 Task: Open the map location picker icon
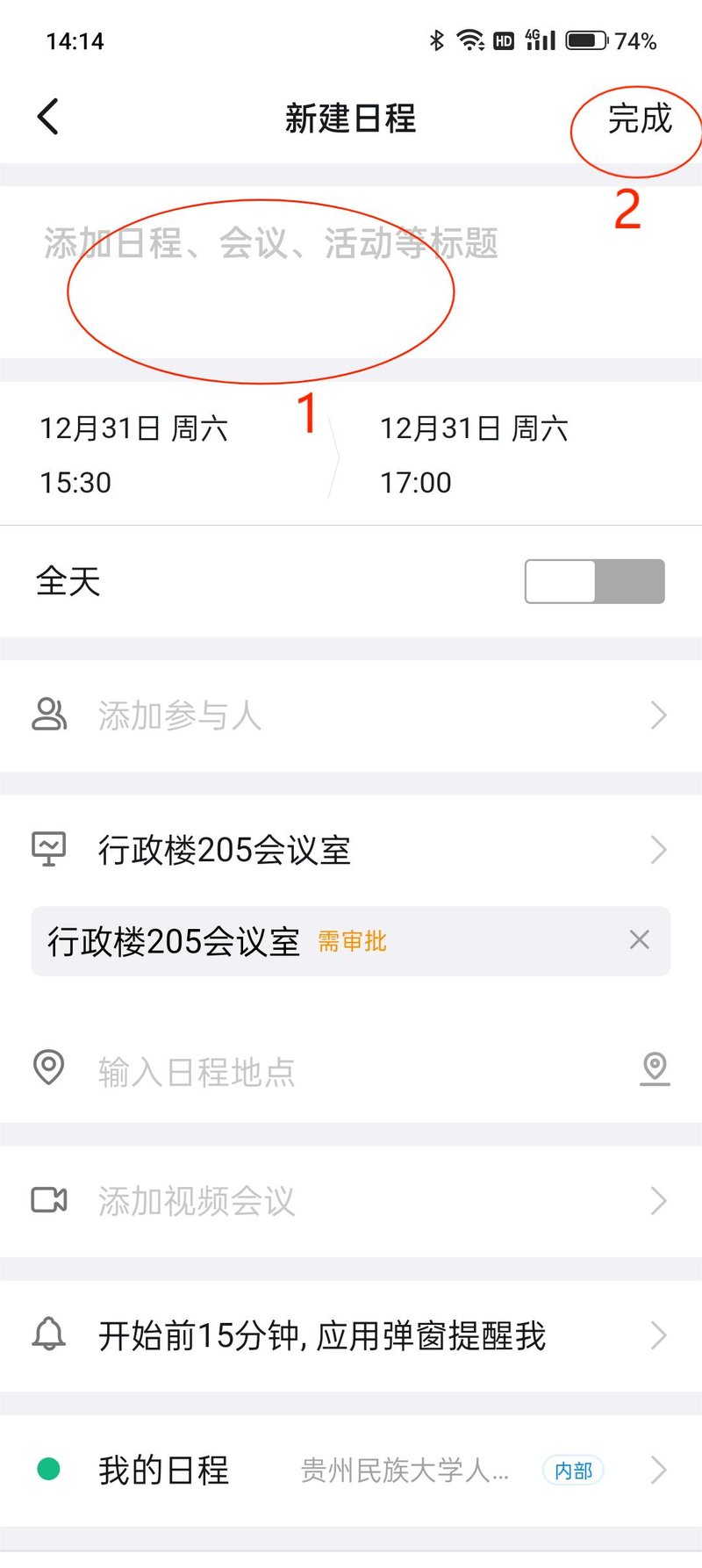(x=655, y=1068)
